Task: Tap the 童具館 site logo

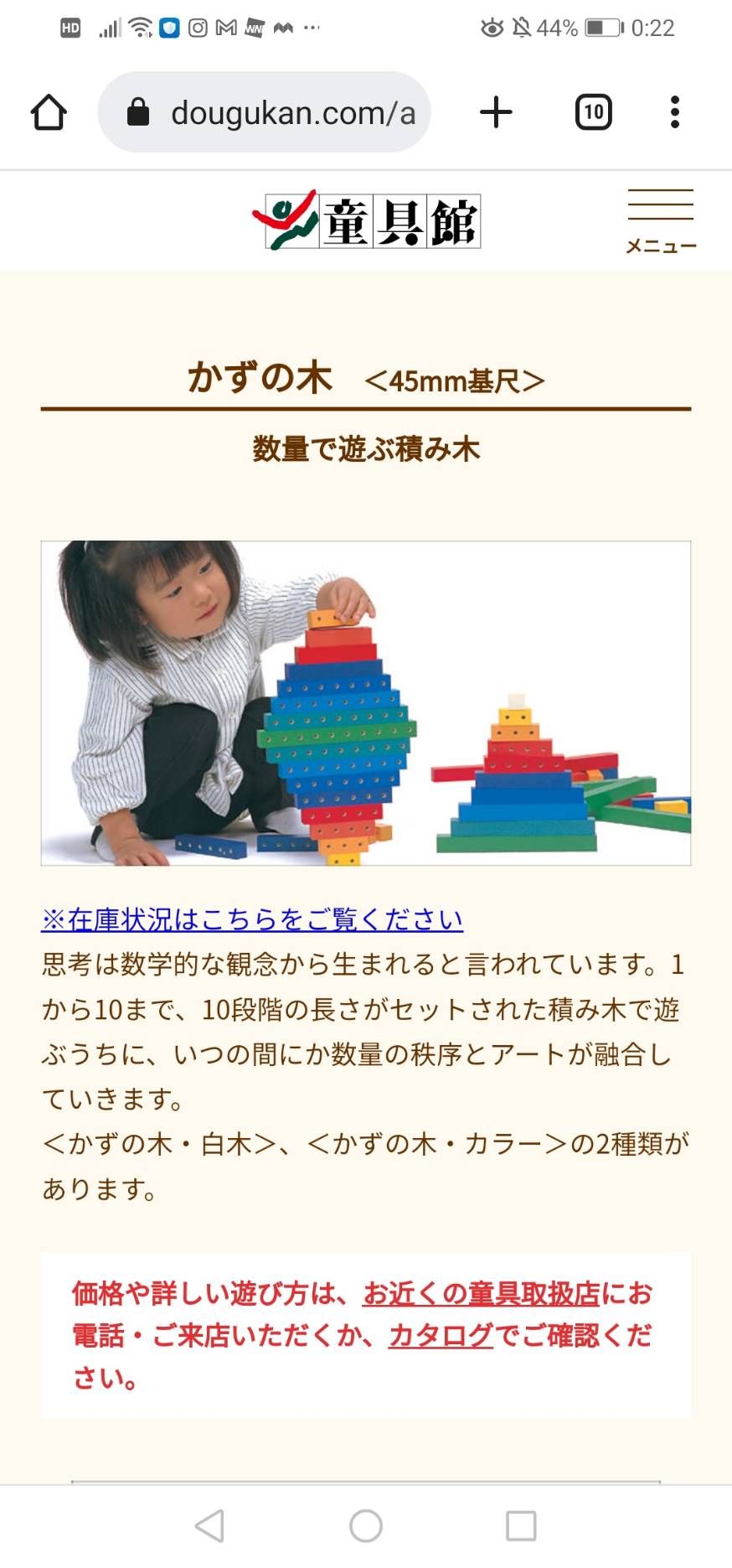Action: point(367,220)
